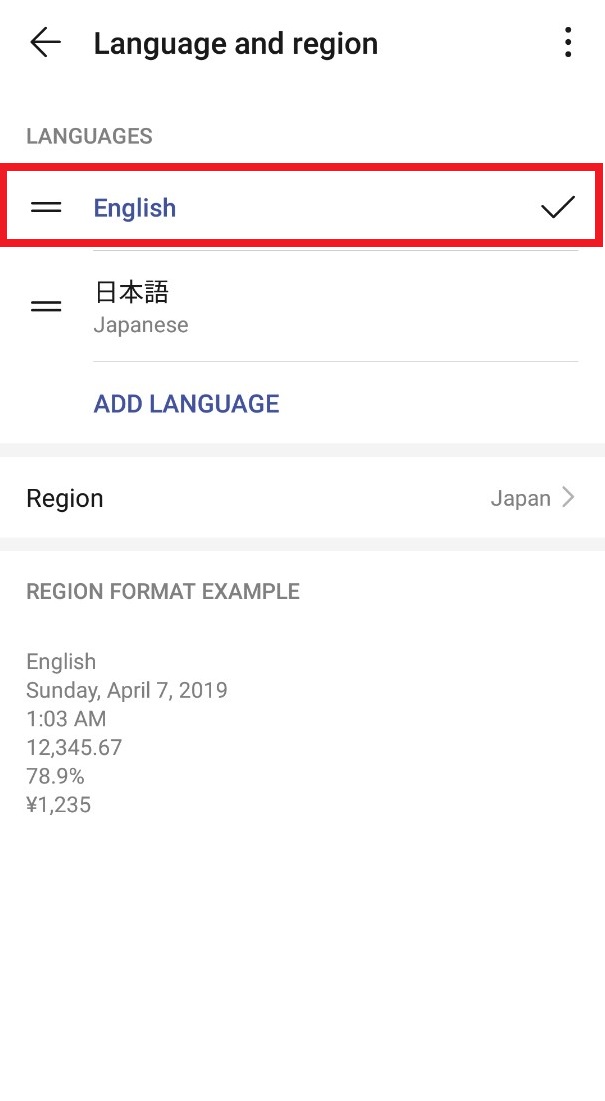
Task: Open the Region setting showing Japan
Action: (x=302, y=498)
